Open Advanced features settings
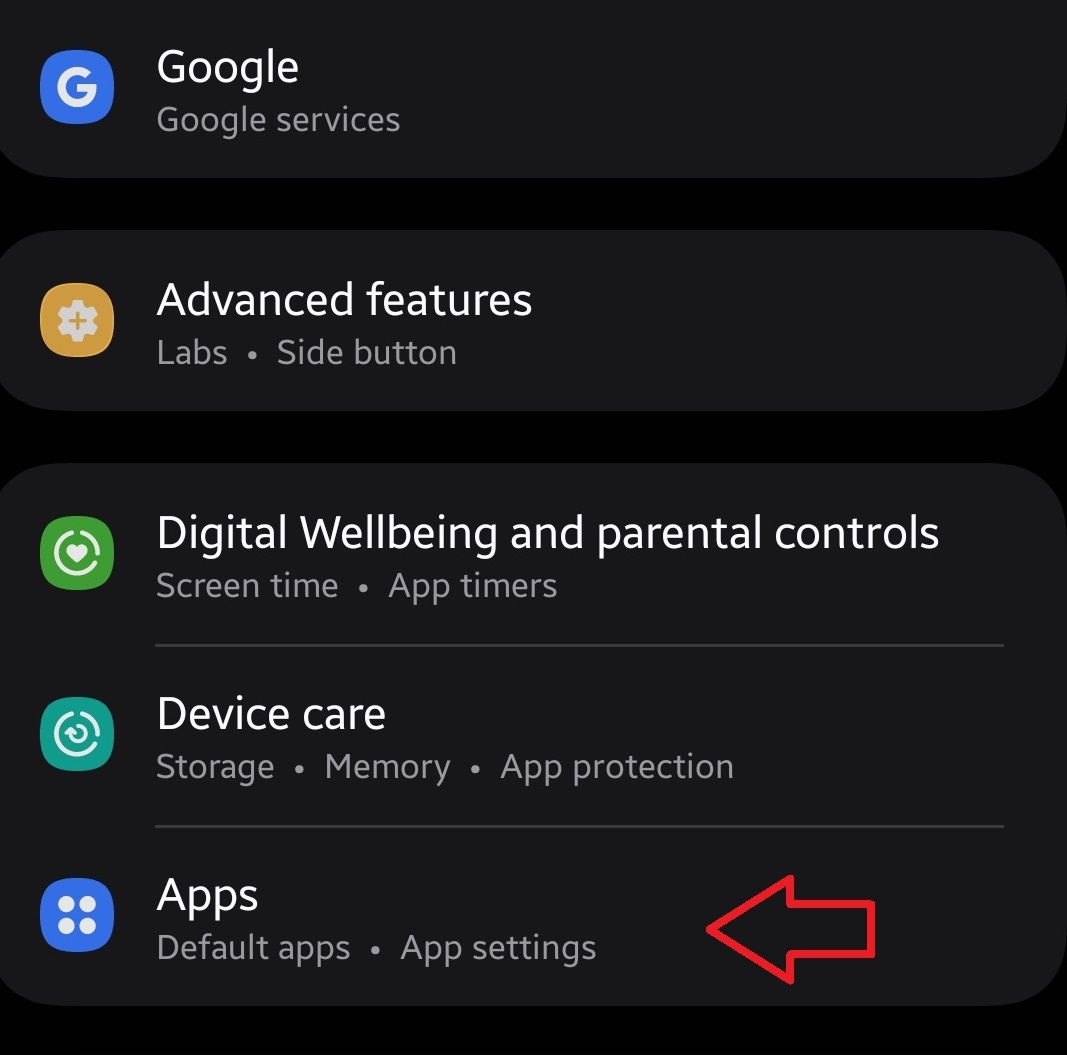The height and width of the screenshot is (1055, 1067). (x=344, y=322)
